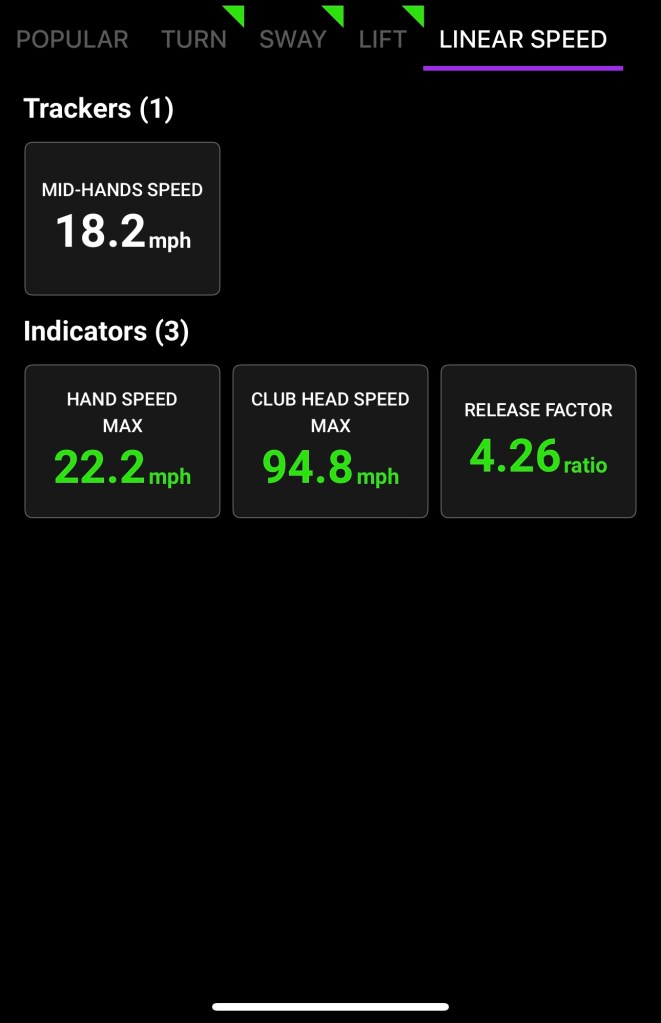Open the Hand Speed Max indicator
Image resolution: width=661 pixels, height=1023 pixels.
point(122,441)
